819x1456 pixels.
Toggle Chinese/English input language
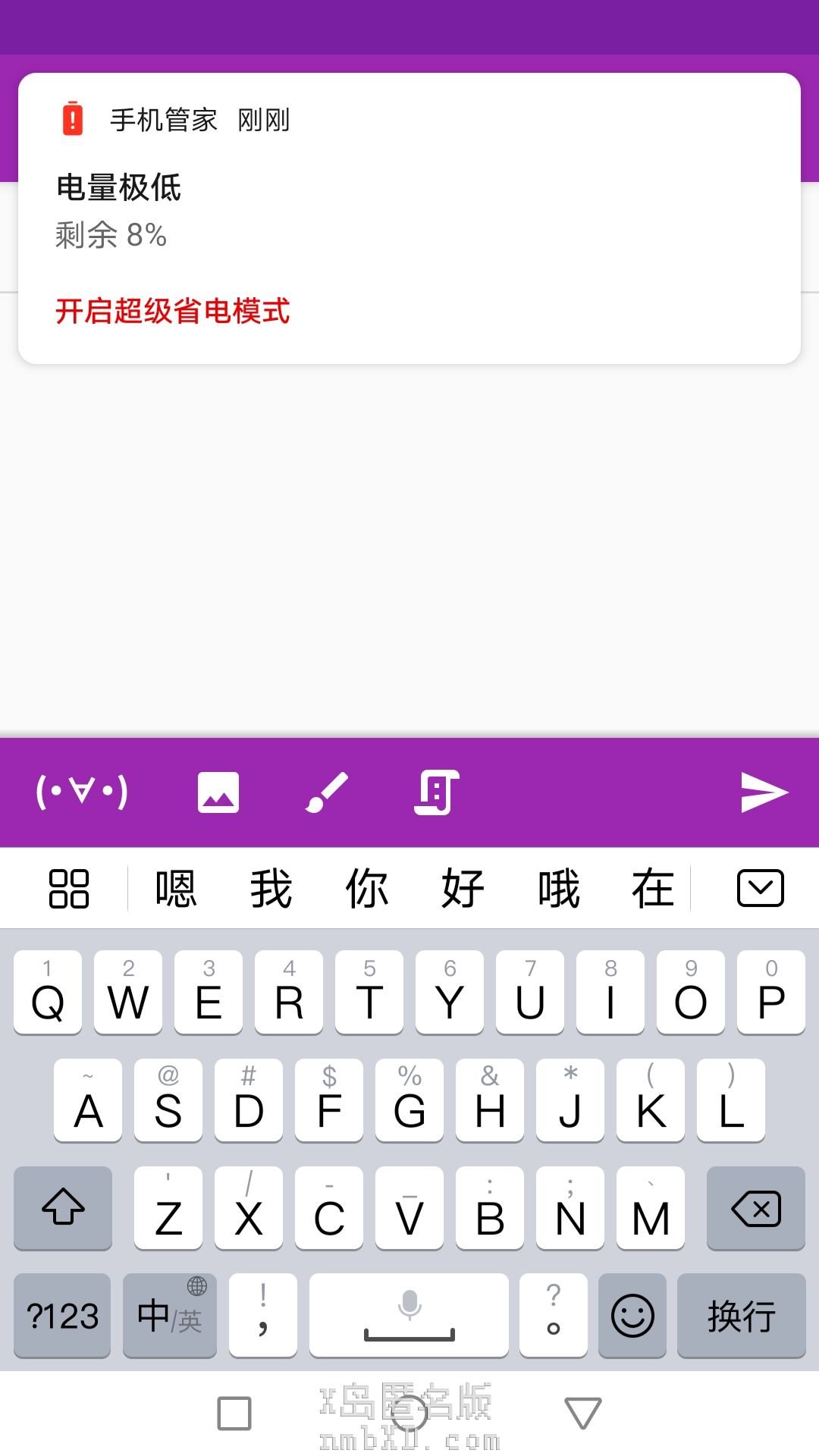(x=170, y=1316)
